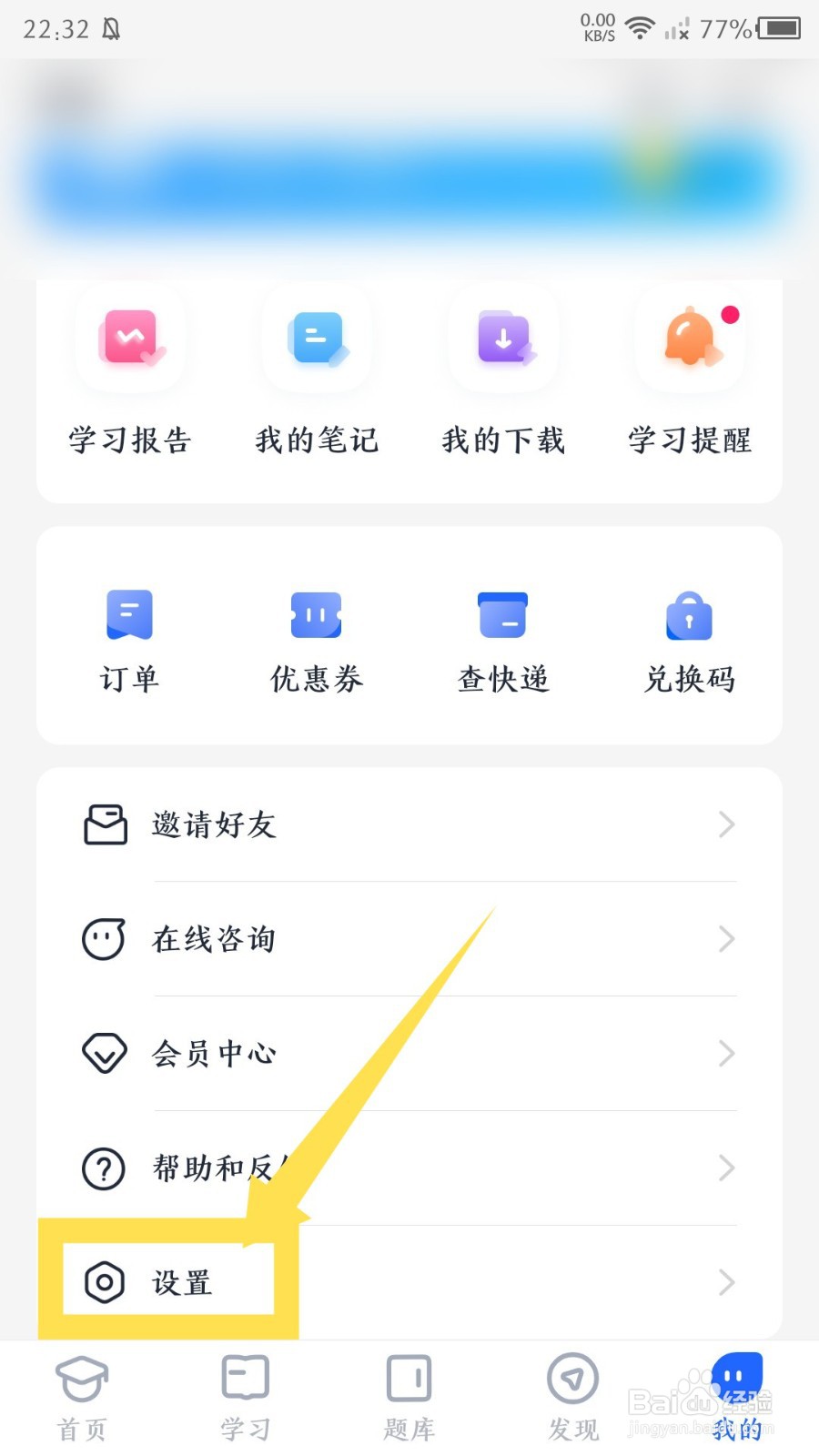This screenshot has width=819, height=1456.
Task: Switch to 学习 tab
Action: click(x=246, y=1399)
